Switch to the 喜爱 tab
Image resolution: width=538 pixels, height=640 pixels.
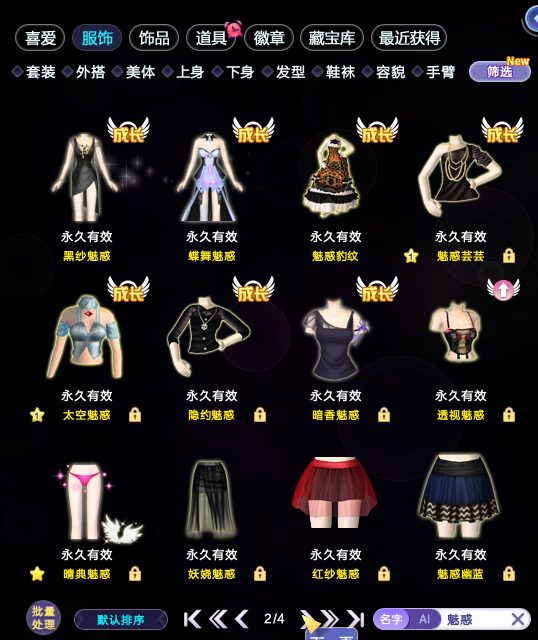tap(40, 38)
